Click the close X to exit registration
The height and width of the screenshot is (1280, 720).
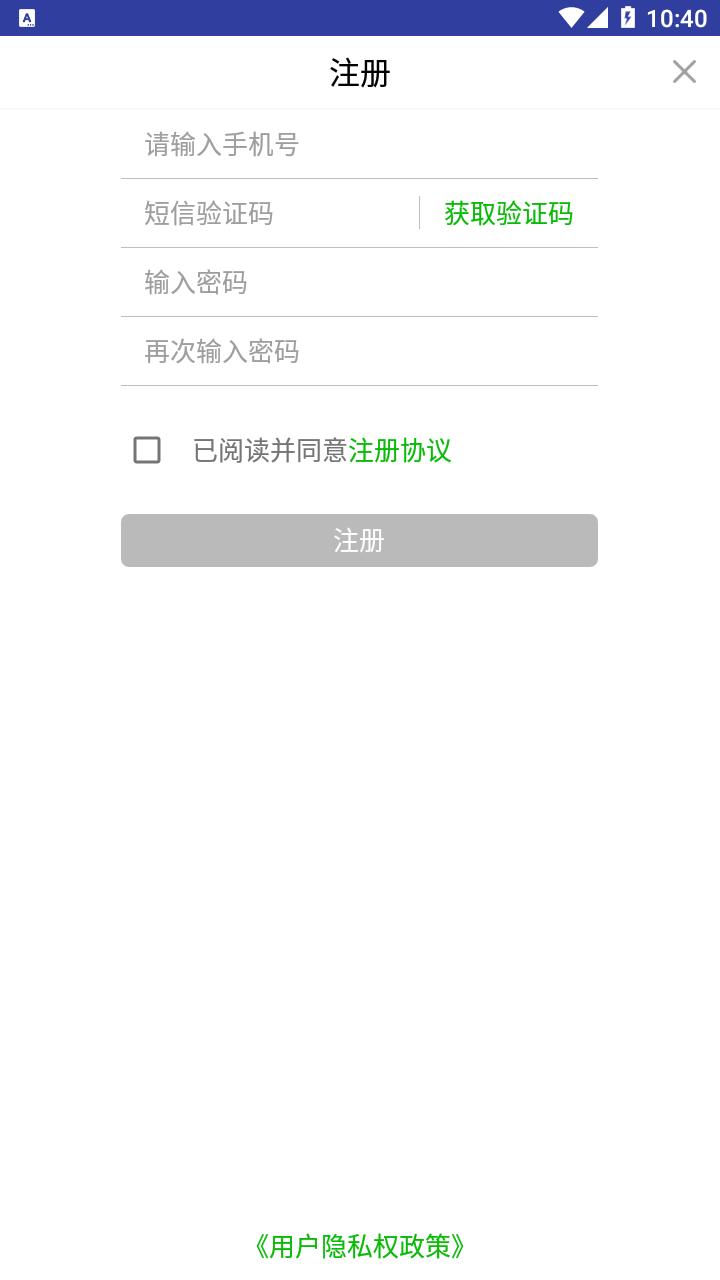684,71
